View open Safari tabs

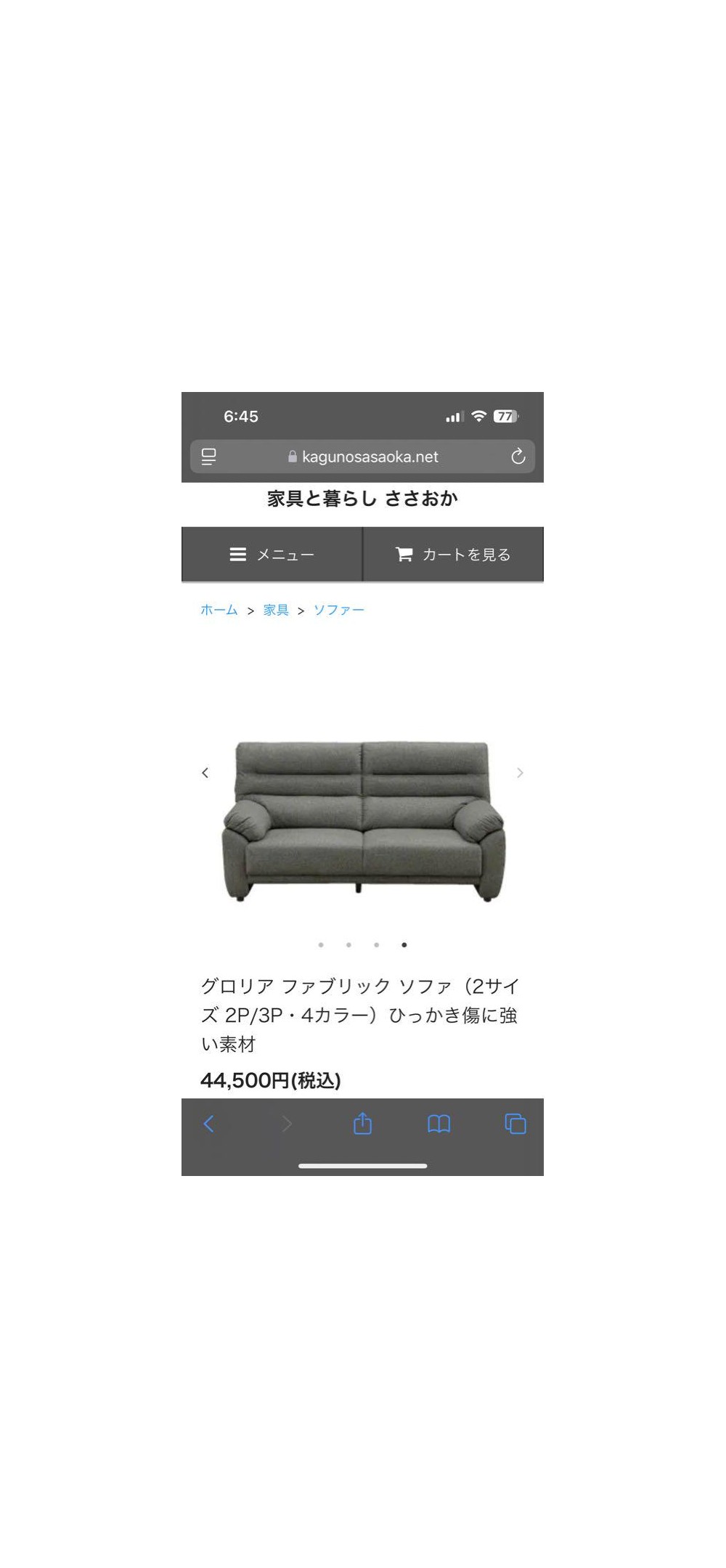click(515, 1124)
